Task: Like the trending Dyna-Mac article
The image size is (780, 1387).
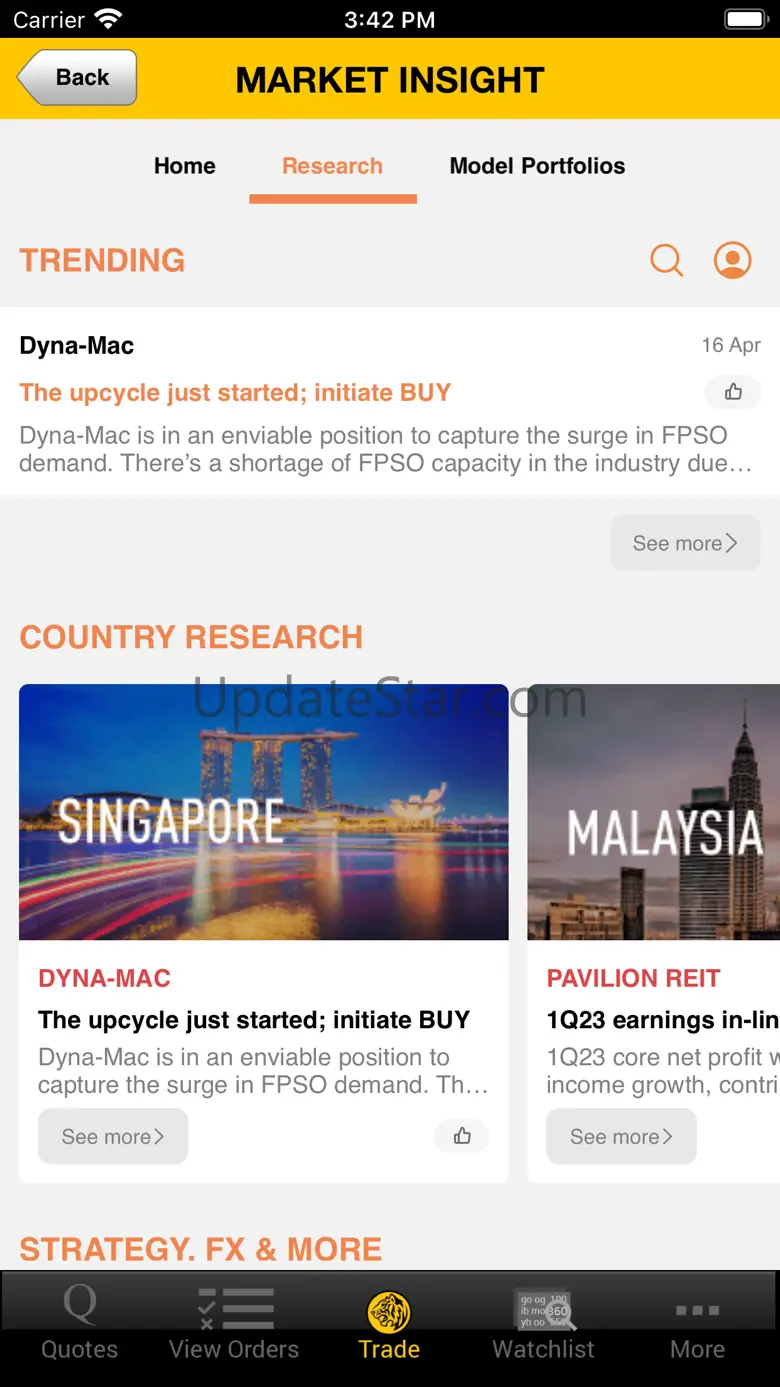Action: [x=733, y=392]
